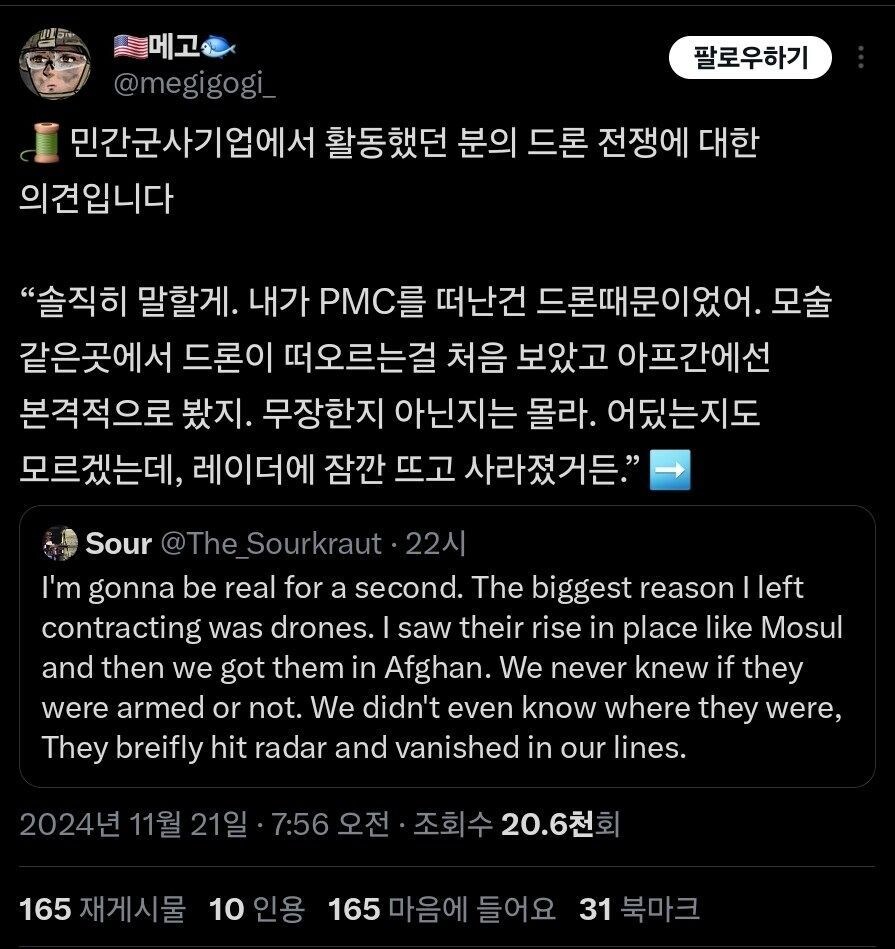Image resolution: width=895 pixels, height=949 pixels.
Task: Open the more options menu on the tweet
Action: [x=862, y=58]
